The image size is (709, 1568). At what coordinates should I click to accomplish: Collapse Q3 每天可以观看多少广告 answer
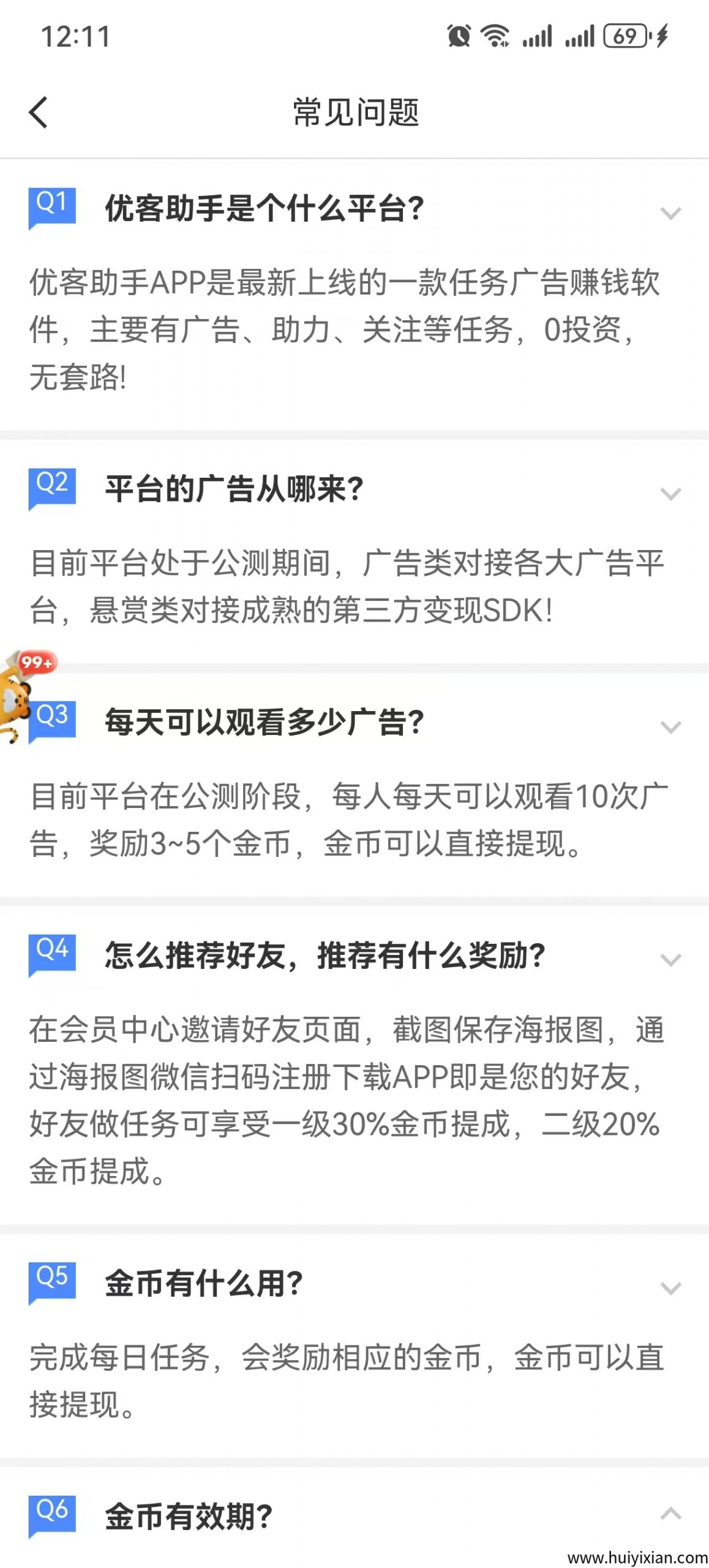(671, 726)
